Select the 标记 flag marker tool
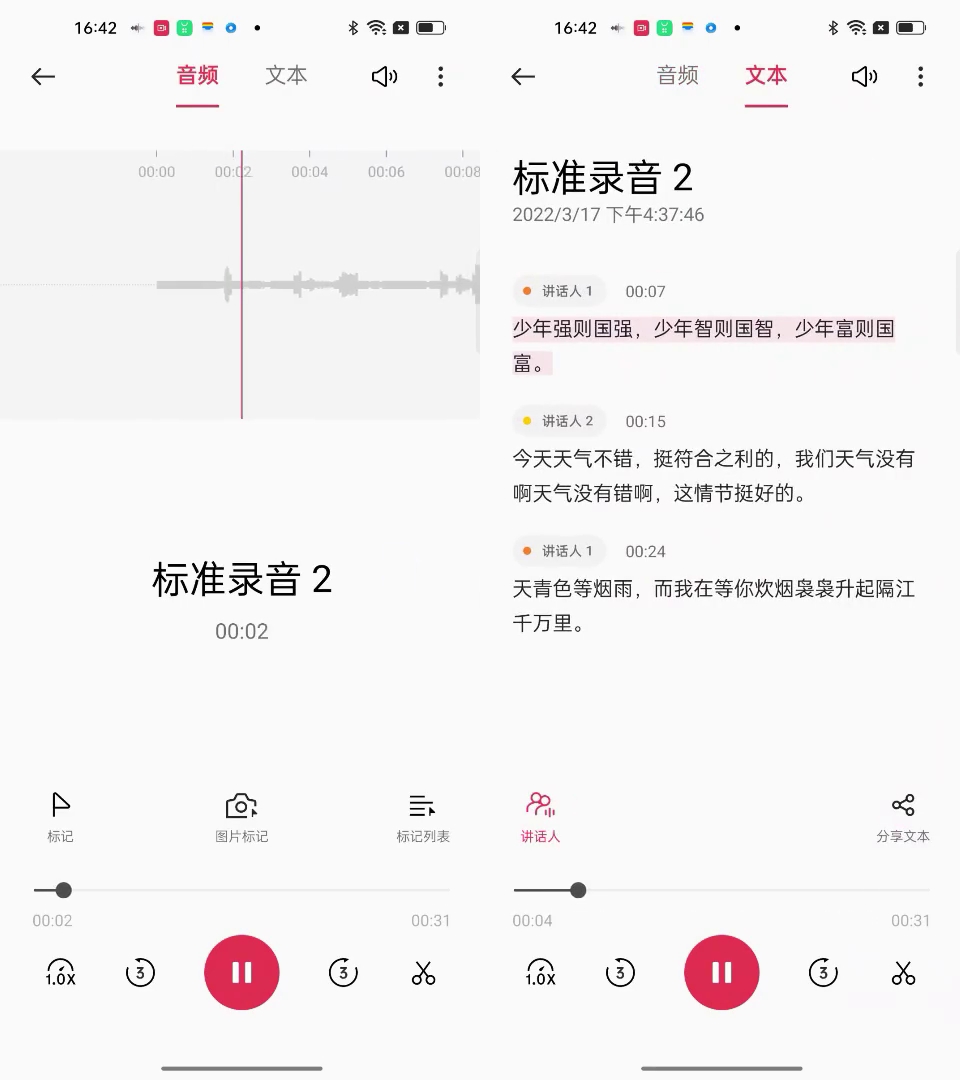This screenshot has height=1080, width=960. tap(60, 815)
